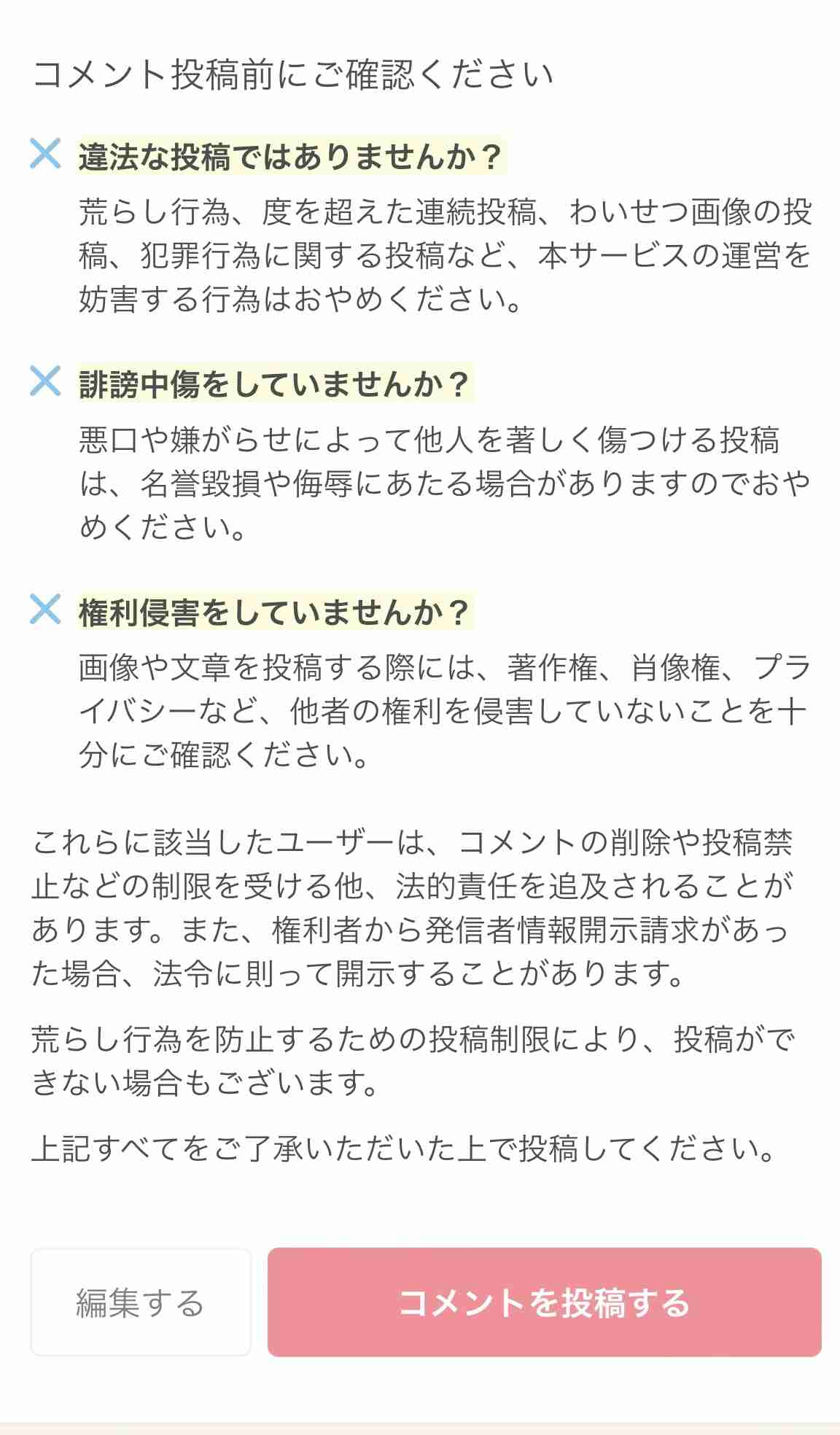Tap the 編集する button
The image size is (840, 1435).
click(x=141, y=1302)
